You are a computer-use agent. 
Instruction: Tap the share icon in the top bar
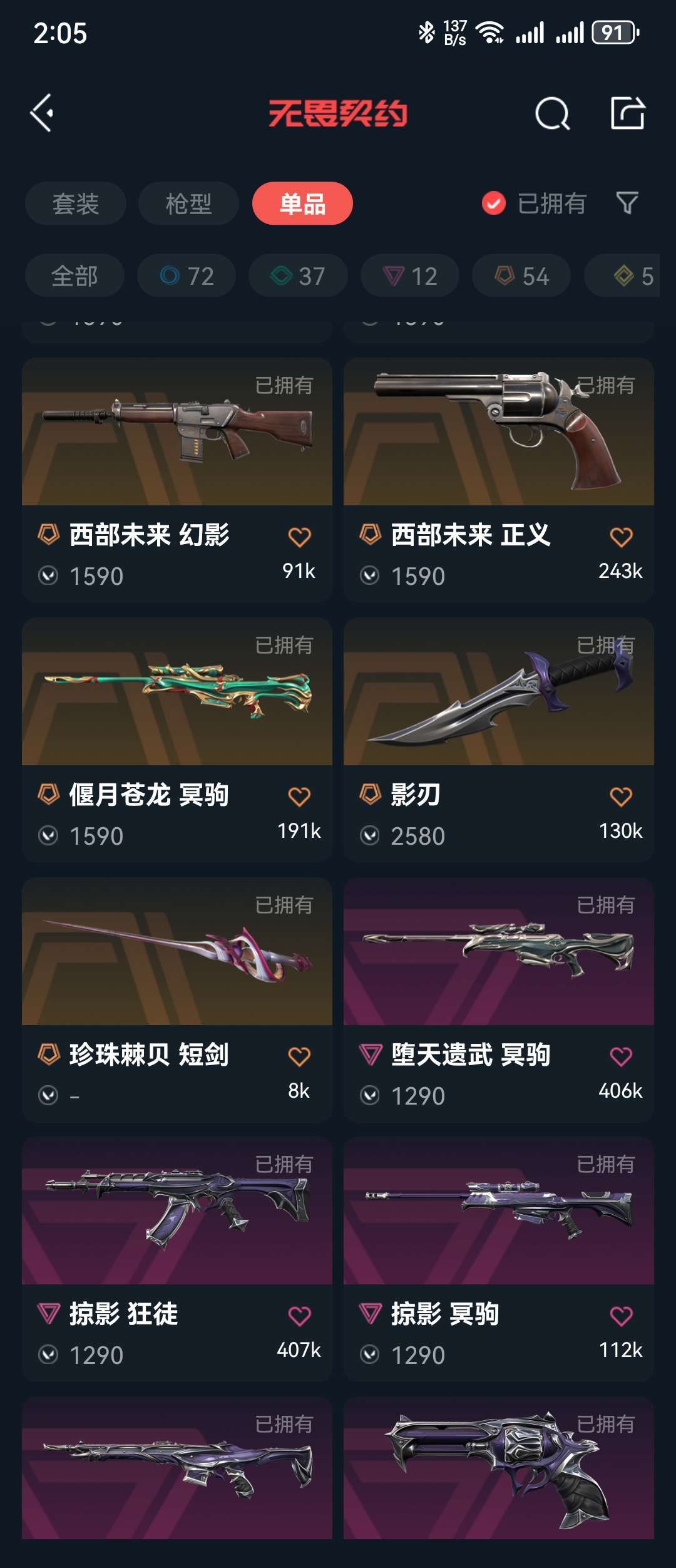click(x=627, y=113)
